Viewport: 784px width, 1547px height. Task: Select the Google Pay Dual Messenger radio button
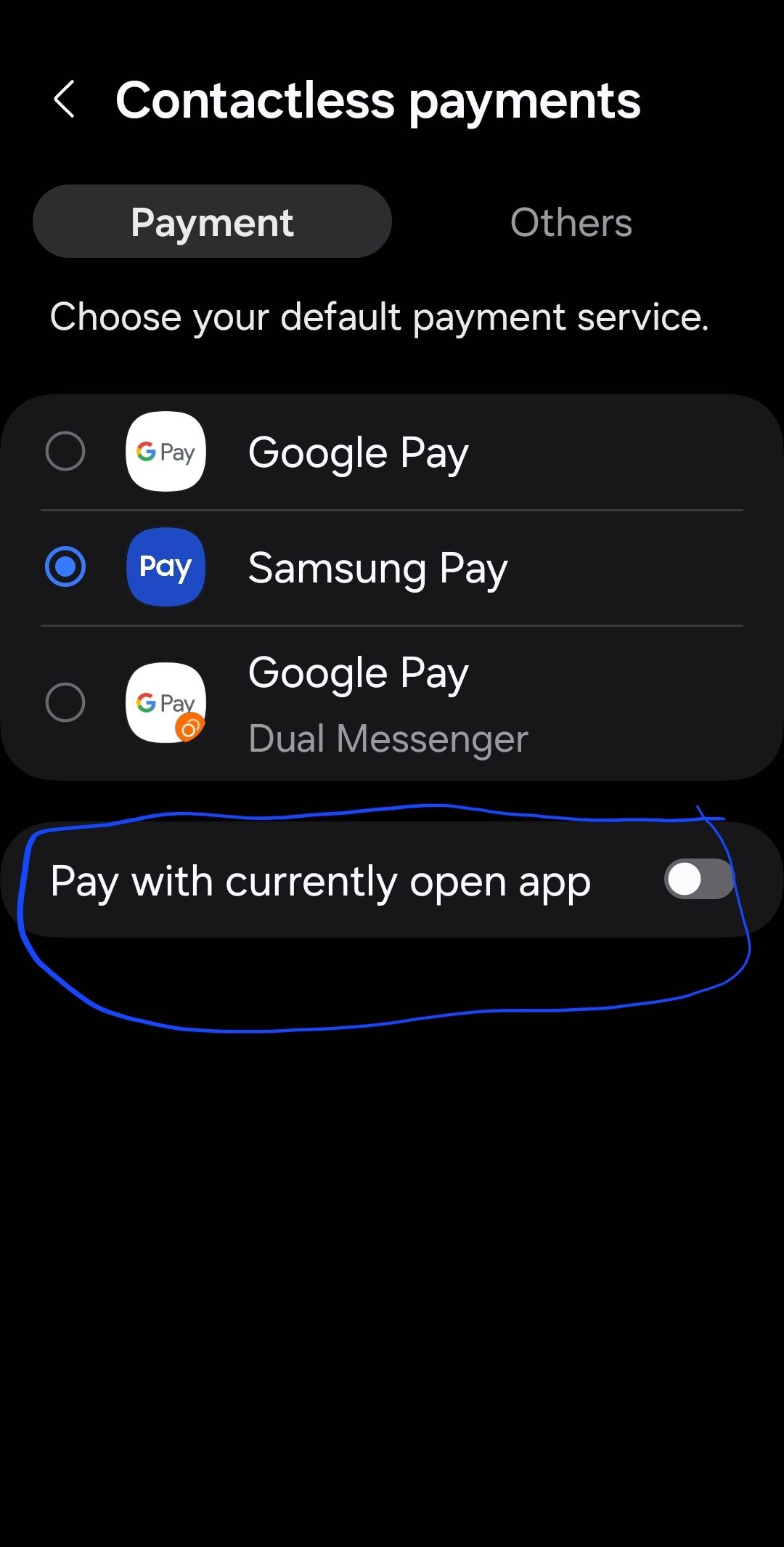click(x=66, y=702)
